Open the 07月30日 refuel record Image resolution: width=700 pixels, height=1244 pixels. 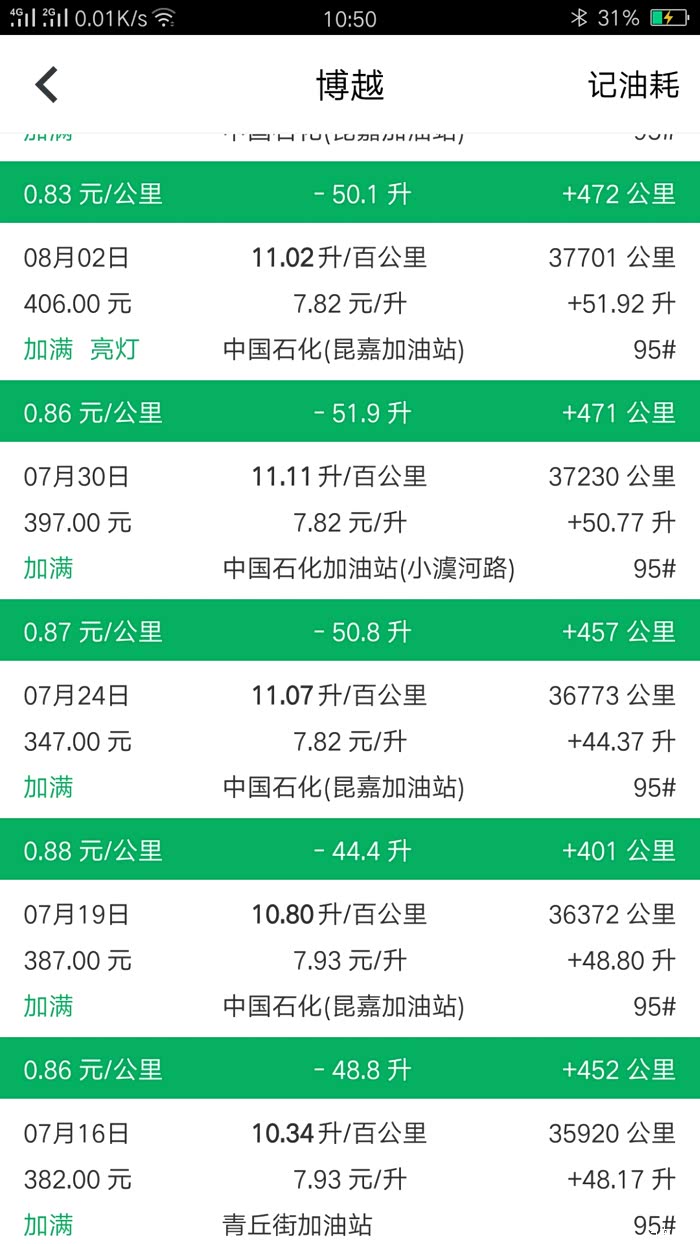(x=350, y=522)
